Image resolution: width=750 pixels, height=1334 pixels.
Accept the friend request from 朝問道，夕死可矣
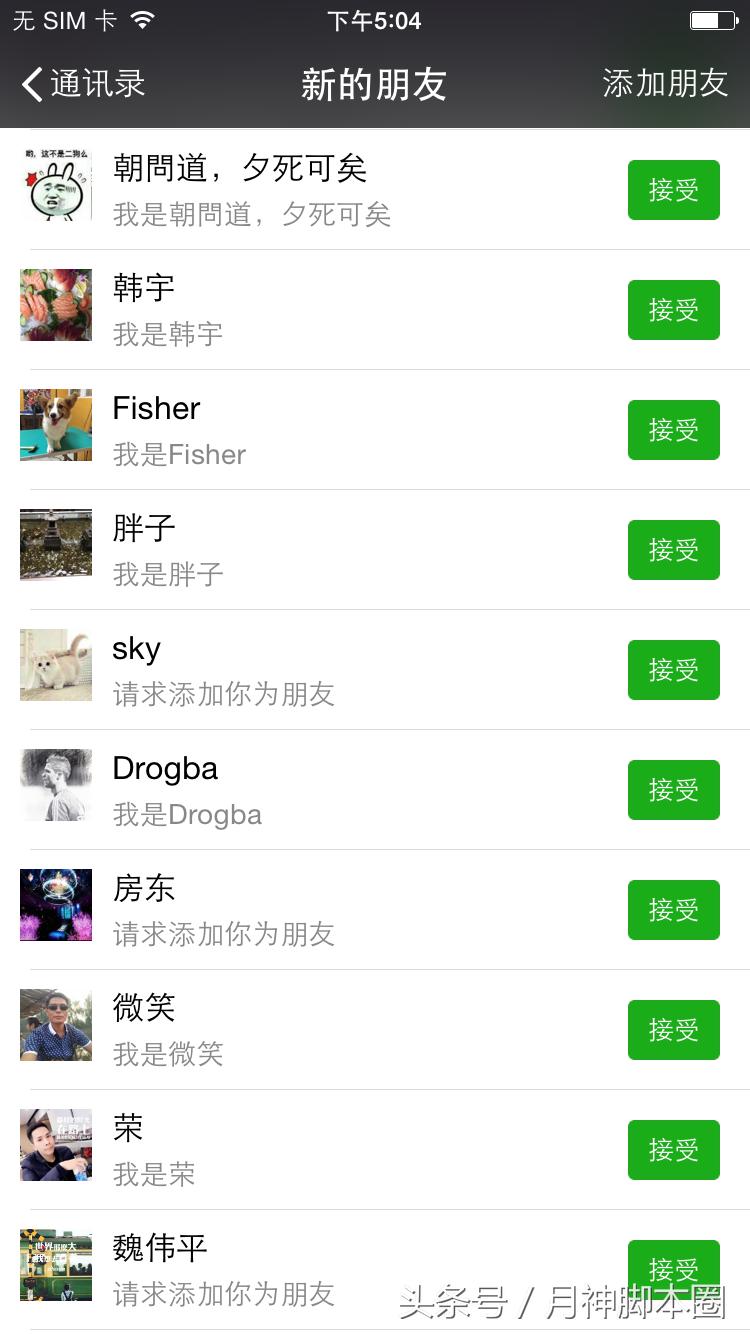[673, 190]
